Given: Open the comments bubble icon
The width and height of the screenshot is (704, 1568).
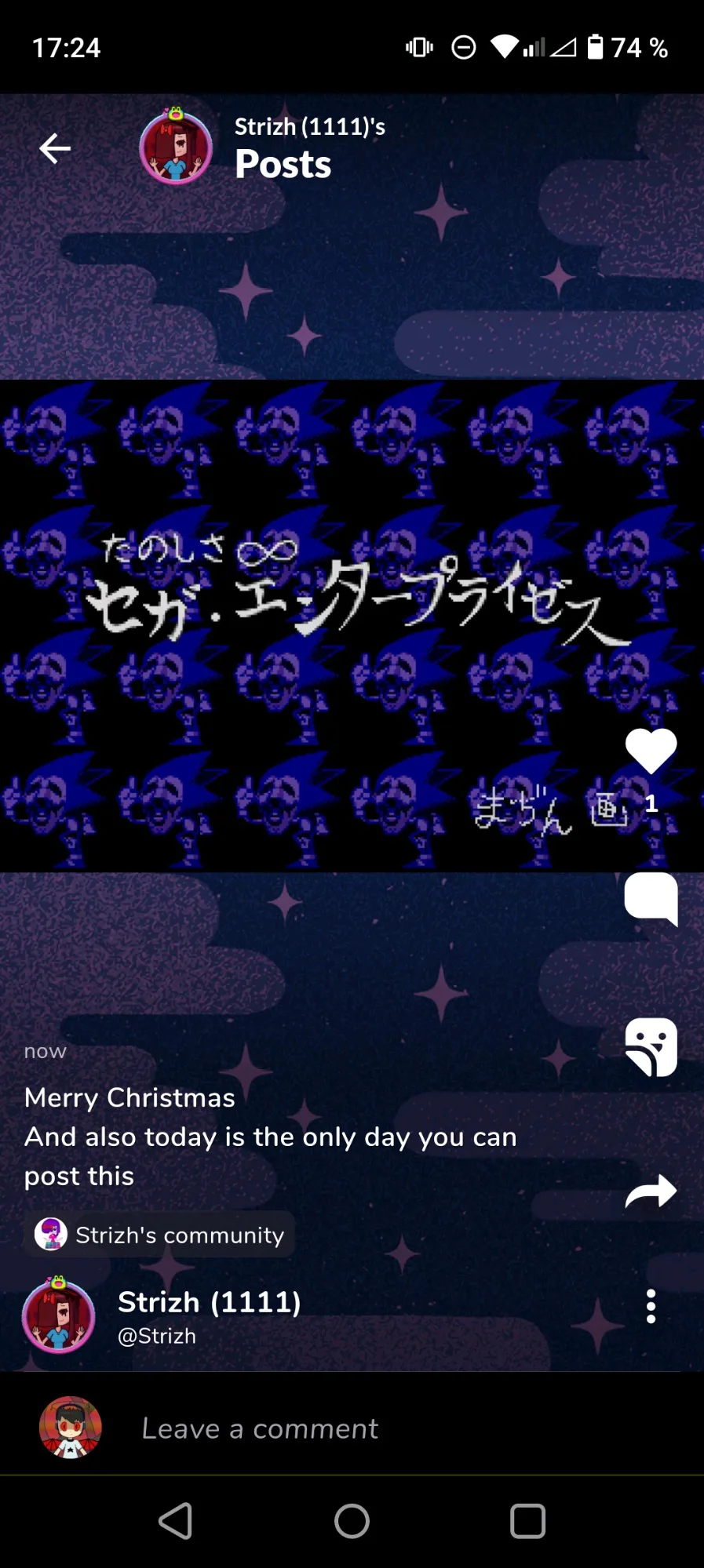Looking at the screenshot, I should 651,898.
